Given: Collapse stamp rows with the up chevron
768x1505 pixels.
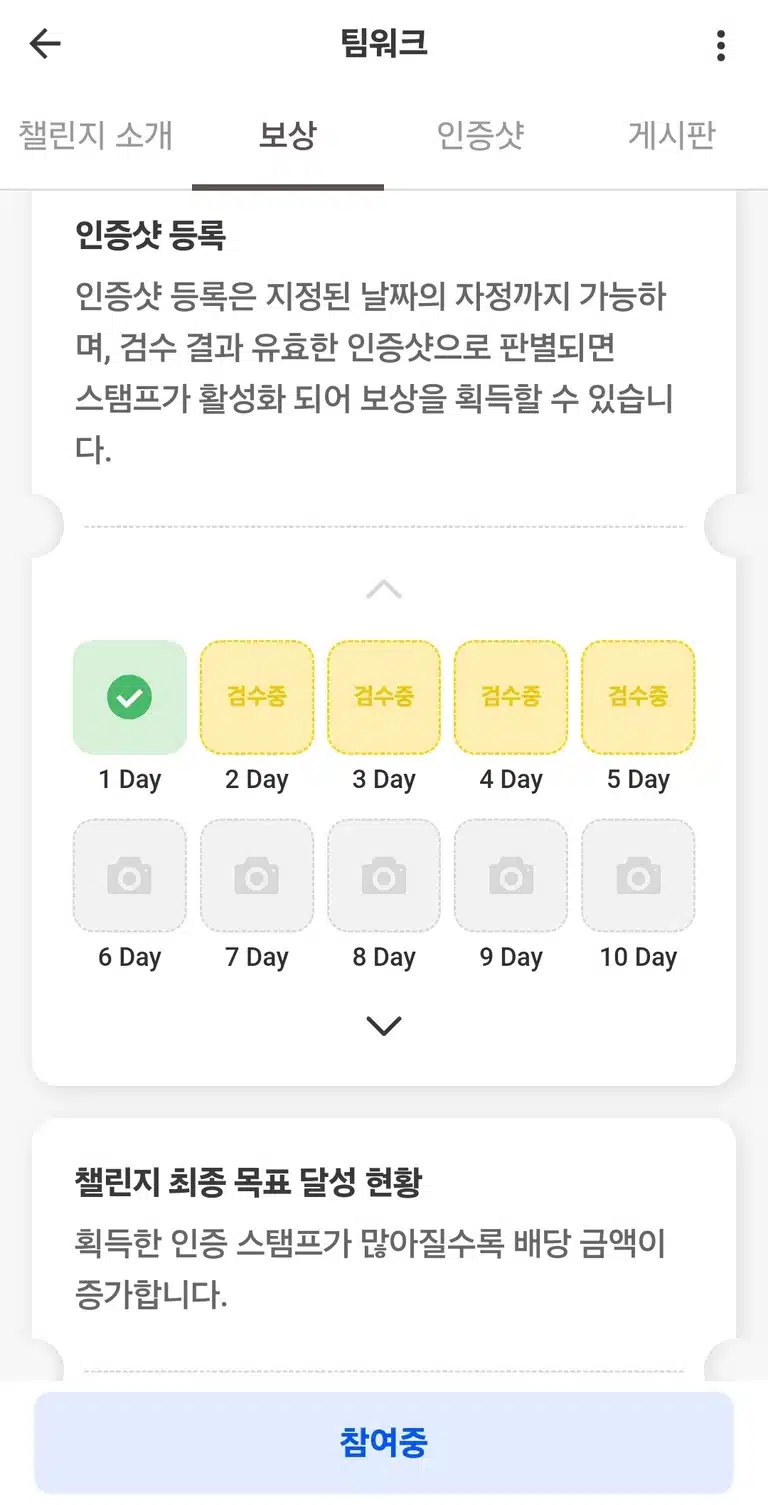Looking at the screenshot, I should pyautogui.click(x=384, y=589).
